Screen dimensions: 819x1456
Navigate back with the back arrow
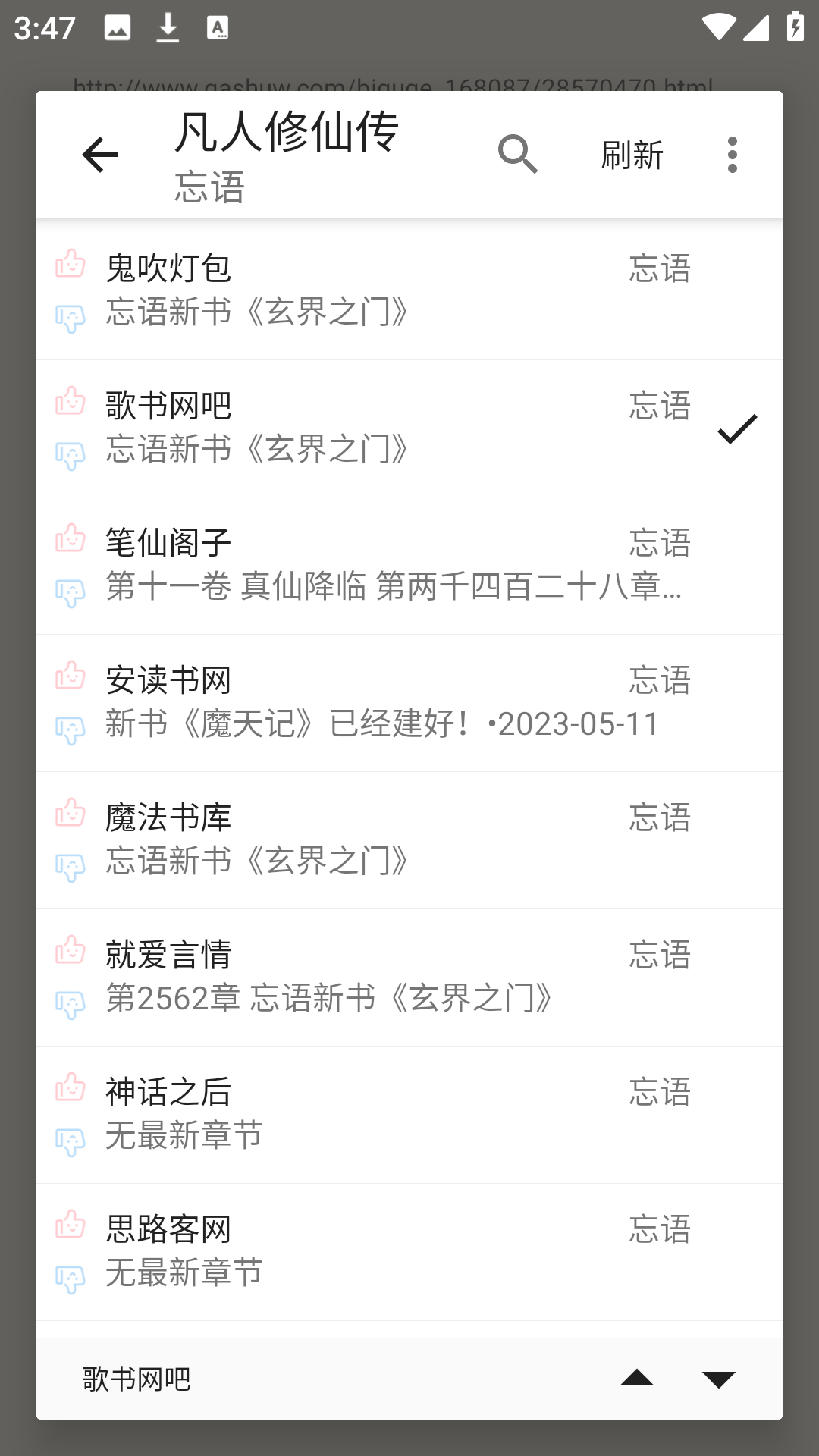pos(100,154)
